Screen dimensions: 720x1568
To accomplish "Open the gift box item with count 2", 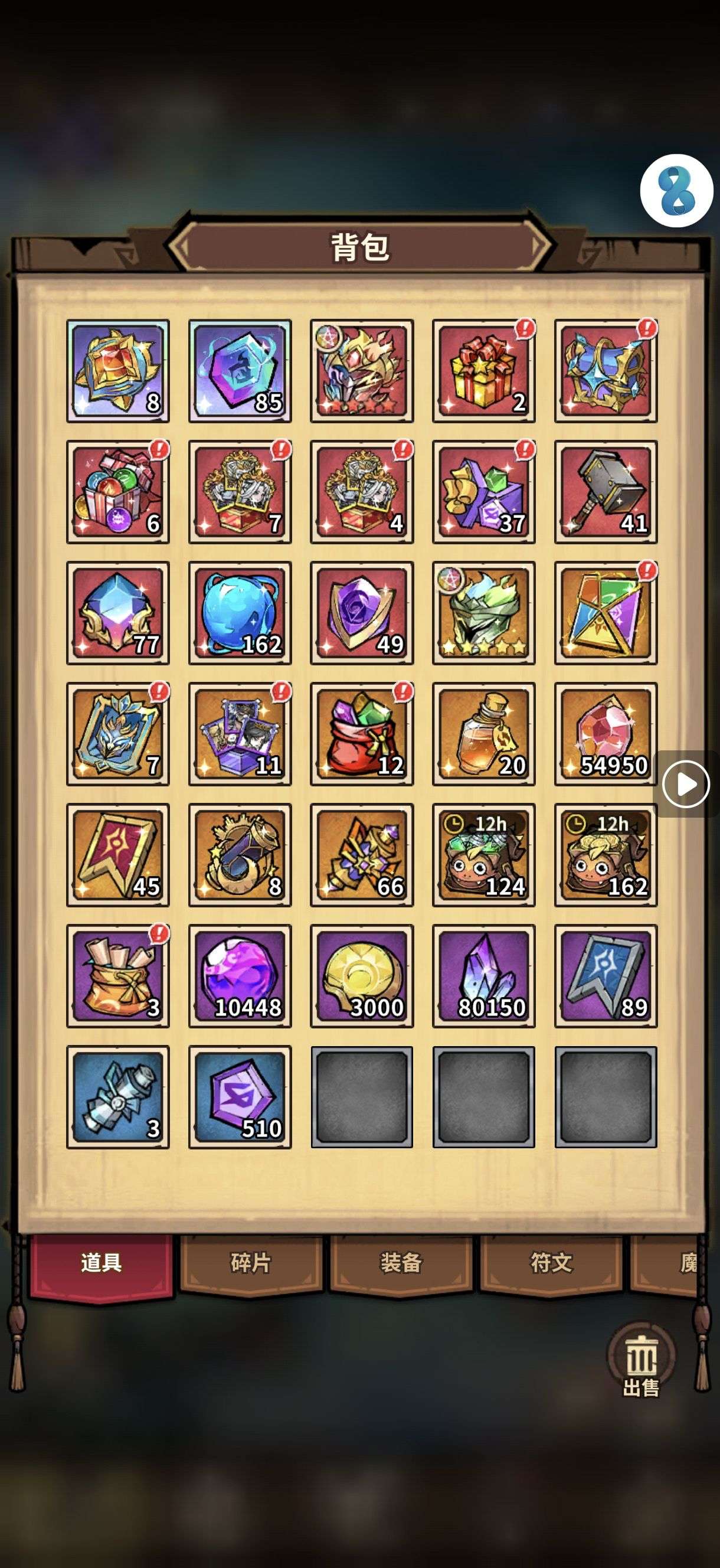I will (483, 371).
